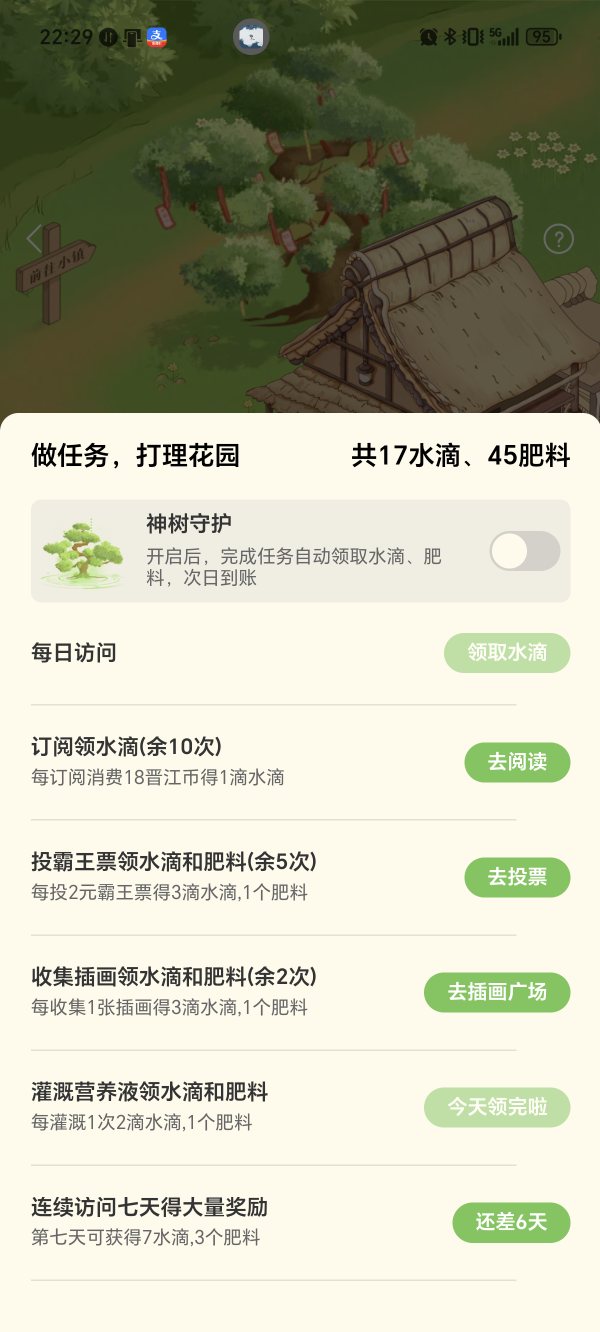The width and height of the screenshot is (600, 1332).
Task: Go back using the left arrow
Action: (x=34, y=239)
